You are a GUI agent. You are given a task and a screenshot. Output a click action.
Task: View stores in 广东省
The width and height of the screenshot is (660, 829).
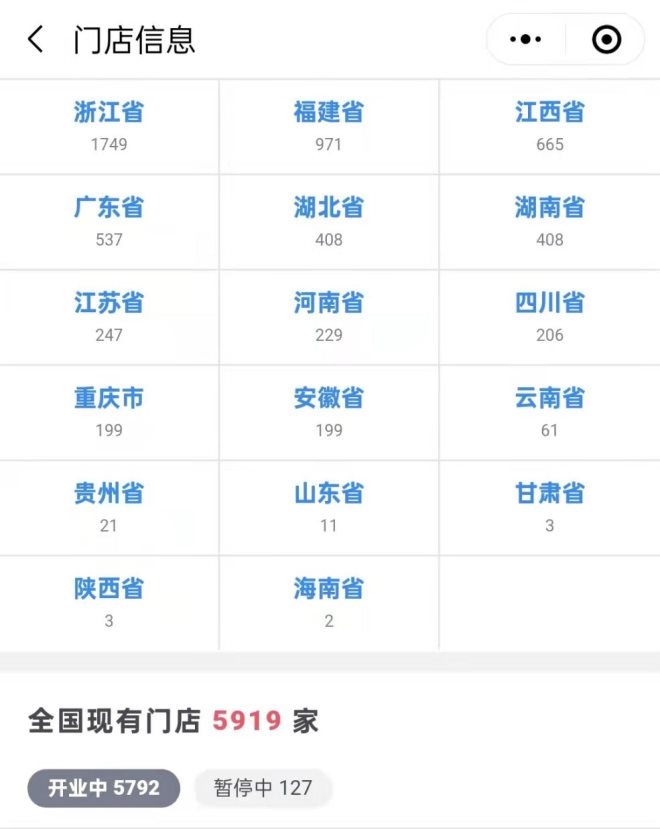(x=109, y=221)
